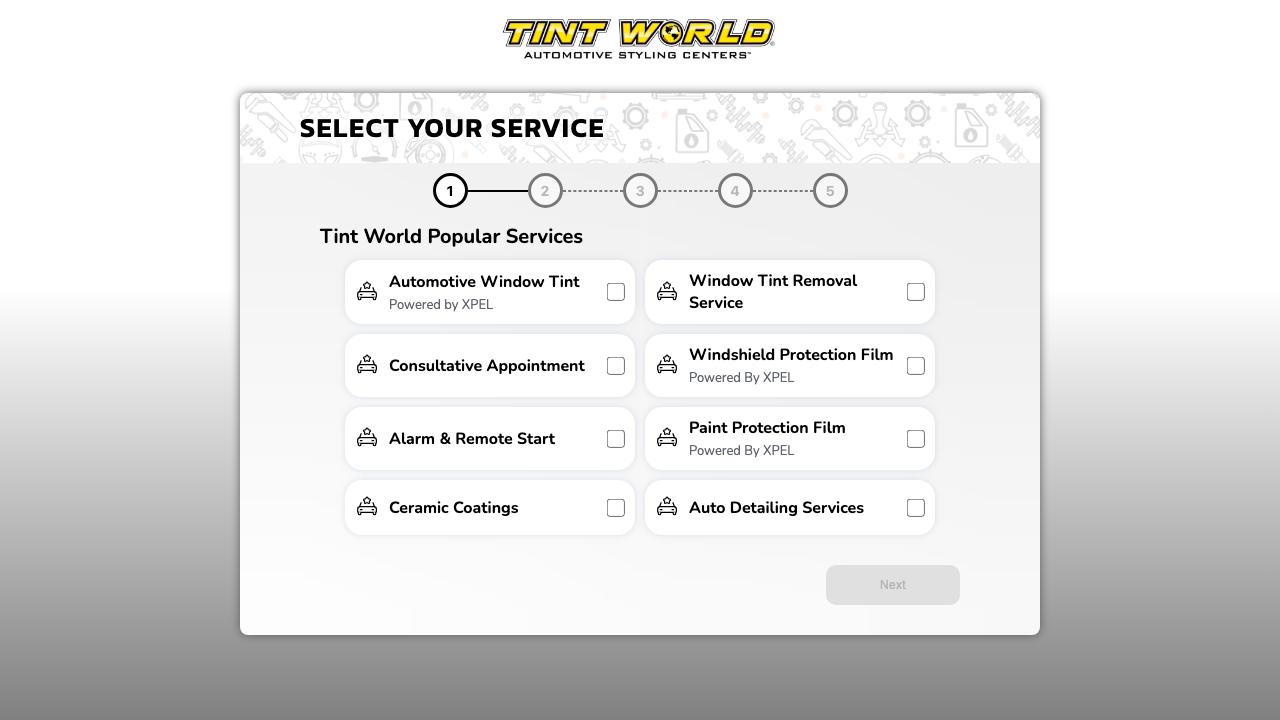Tap the Next button

(892, 585)
